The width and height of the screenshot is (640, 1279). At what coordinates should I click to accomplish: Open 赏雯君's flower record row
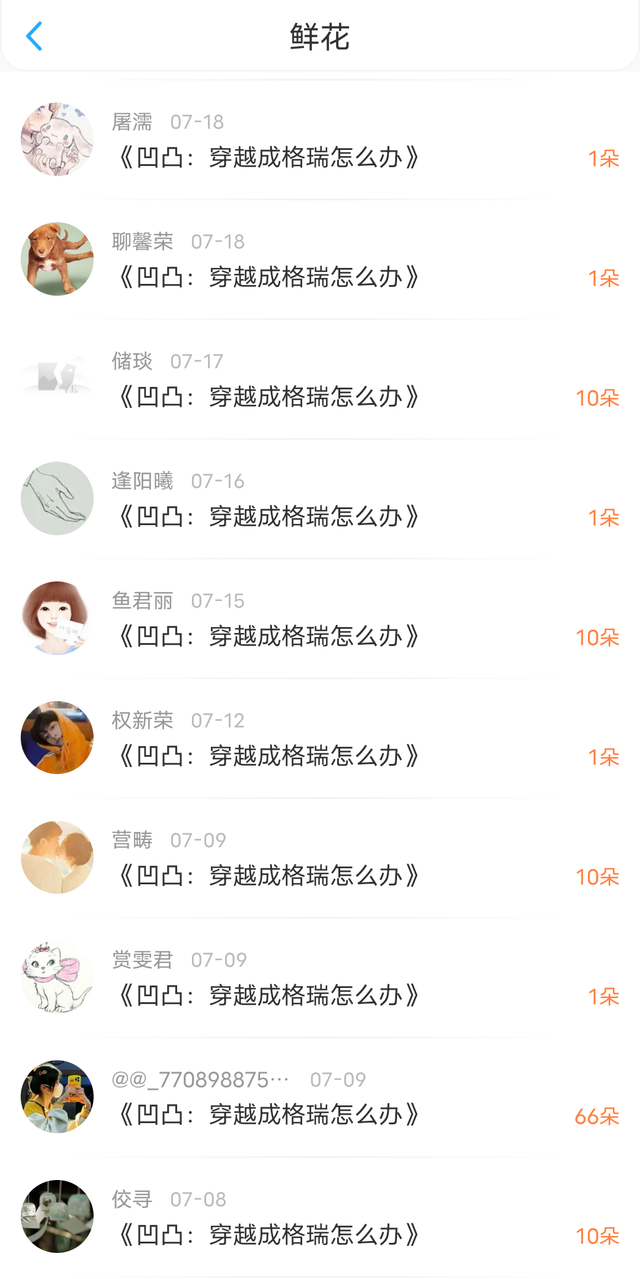point(320,978)
